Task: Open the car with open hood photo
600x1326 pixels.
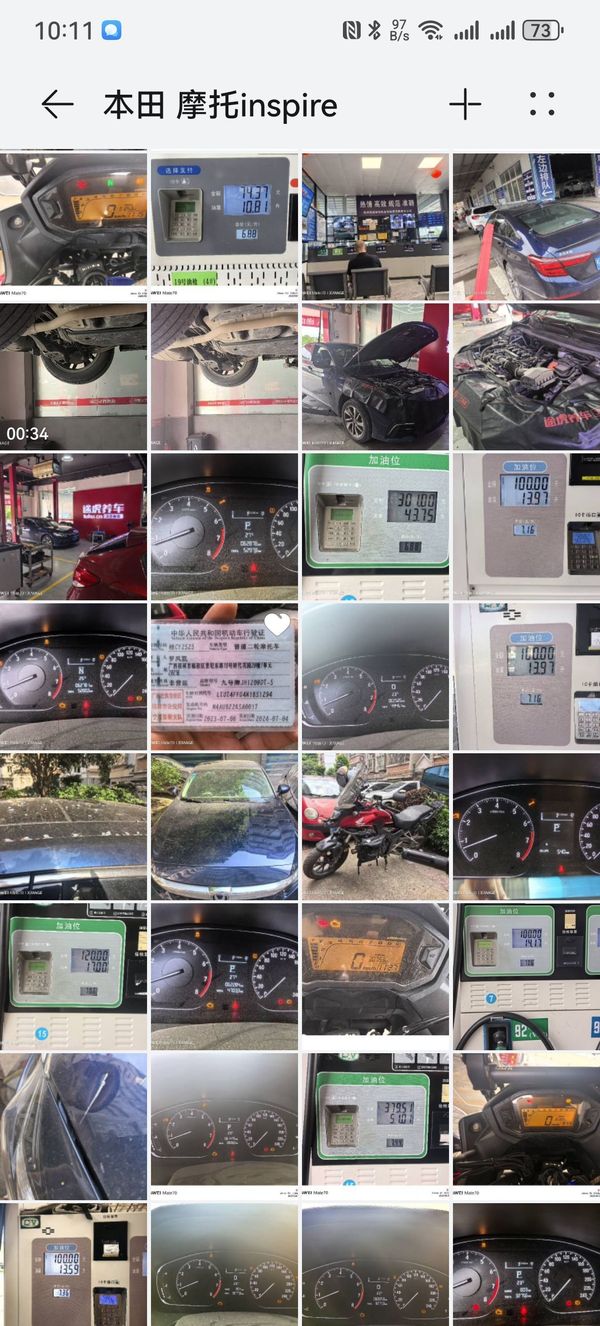Action: [x=375, y=376]
